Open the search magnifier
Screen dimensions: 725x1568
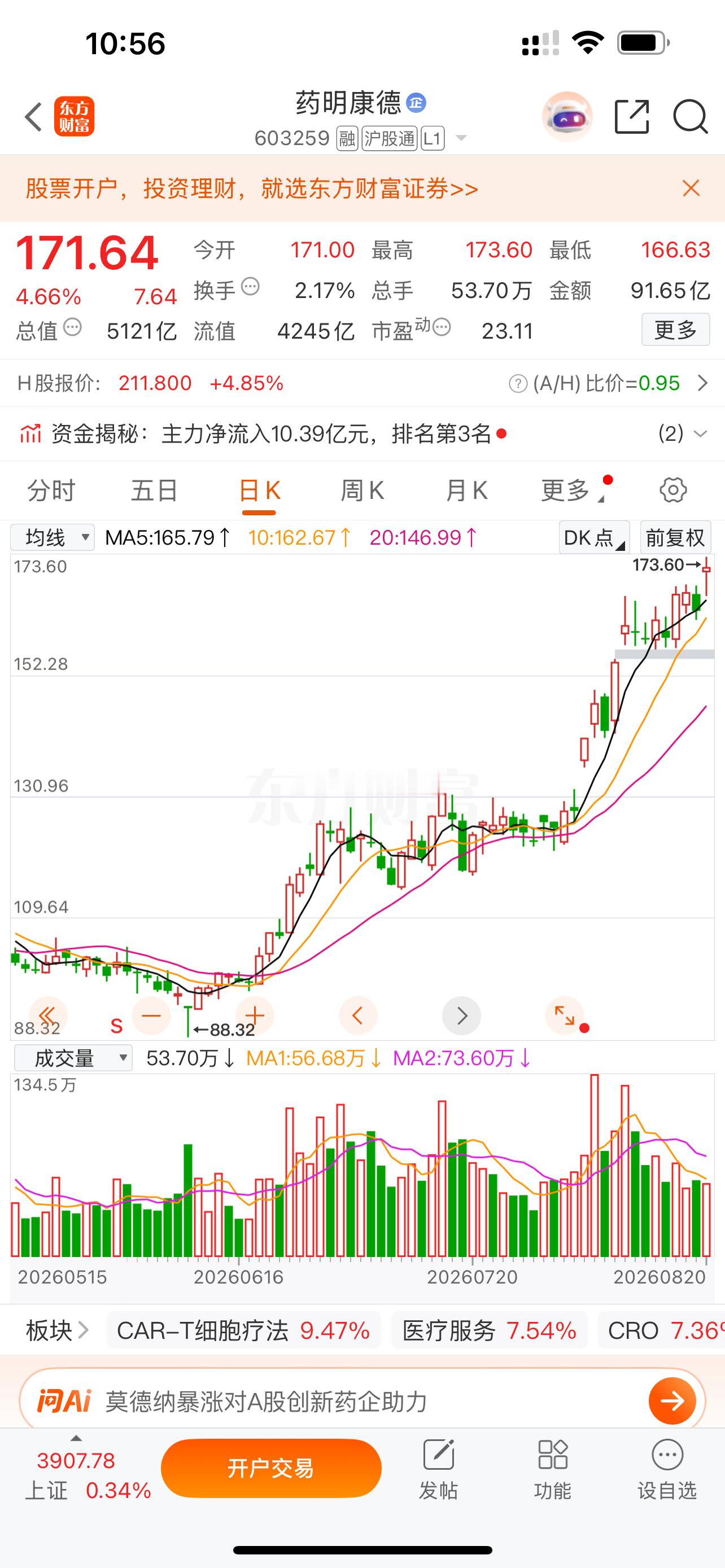(x=689, y=116)
